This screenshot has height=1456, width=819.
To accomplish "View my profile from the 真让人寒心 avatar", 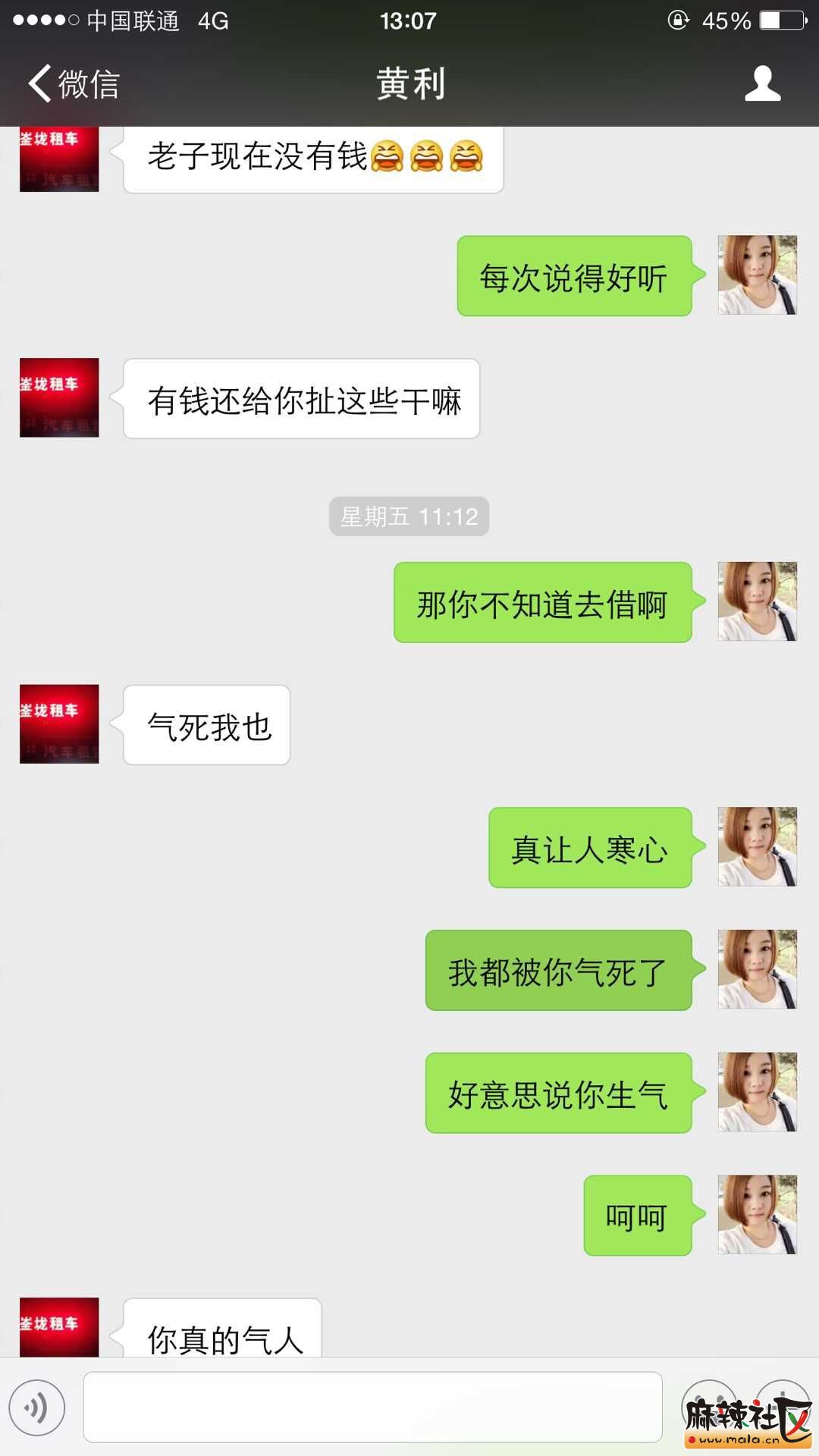I will point(757,846).
